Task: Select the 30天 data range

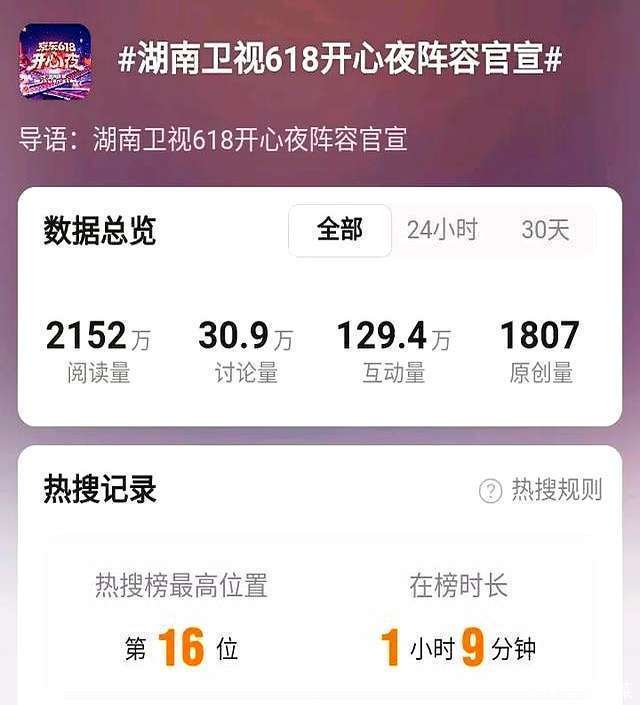Action: pyautogui.click(x=545, y=231)
